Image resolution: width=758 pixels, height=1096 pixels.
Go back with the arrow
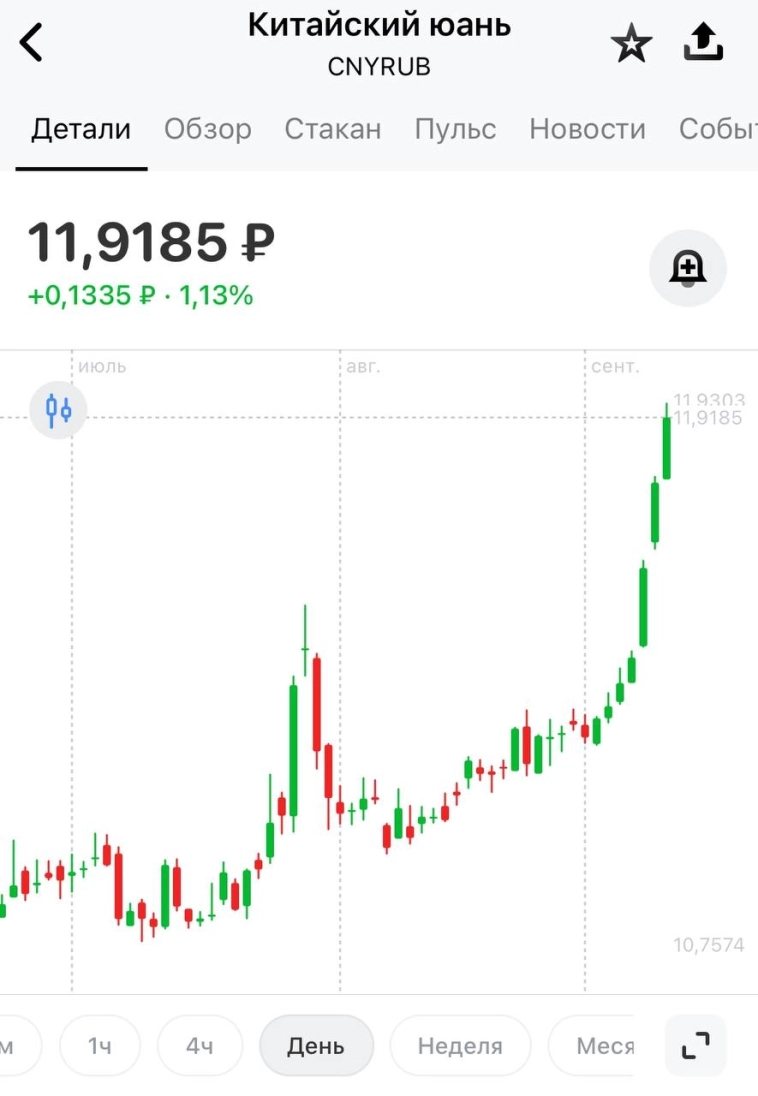(x=33, y=43)
